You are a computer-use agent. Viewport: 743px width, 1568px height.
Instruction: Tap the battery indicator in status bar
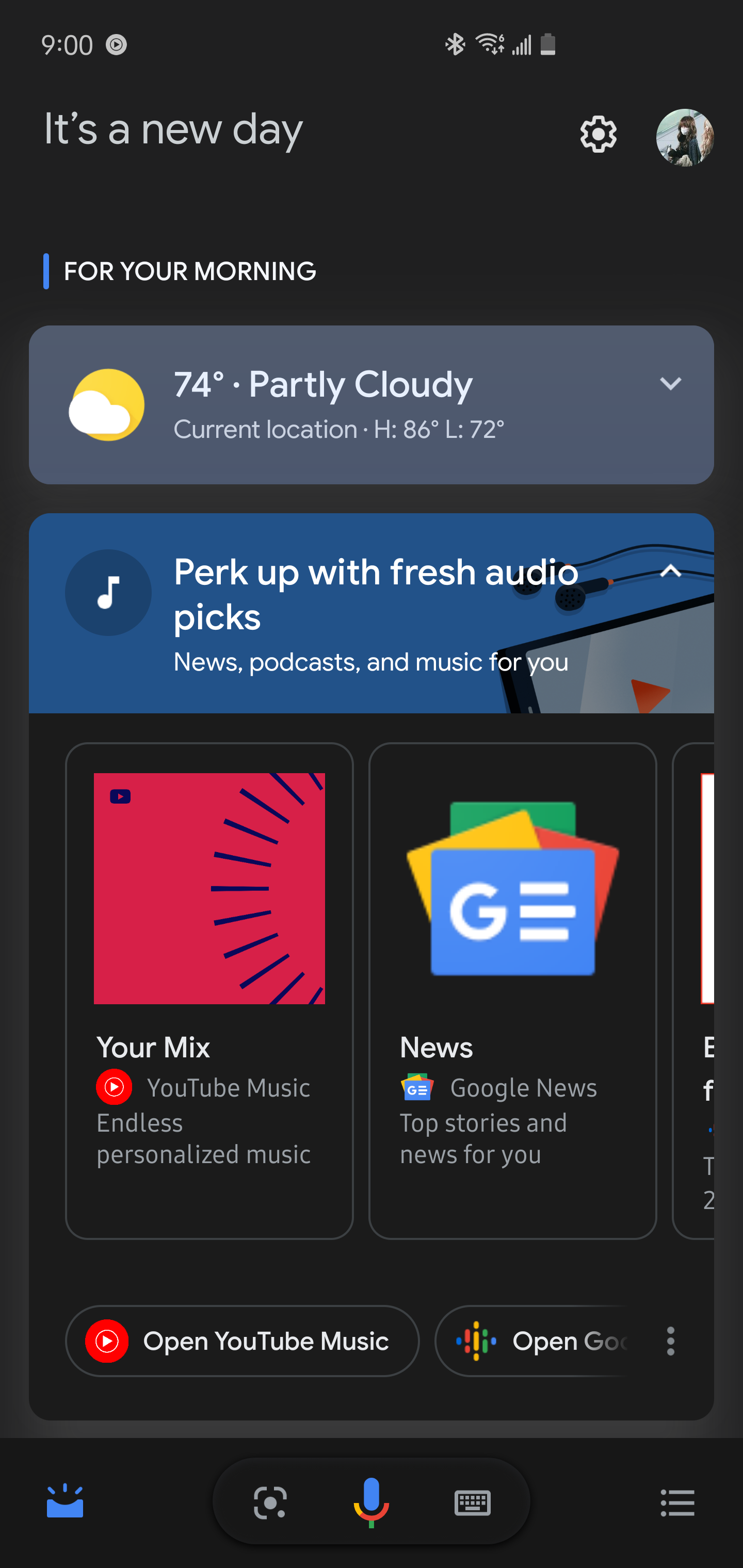tap(547, 44)
